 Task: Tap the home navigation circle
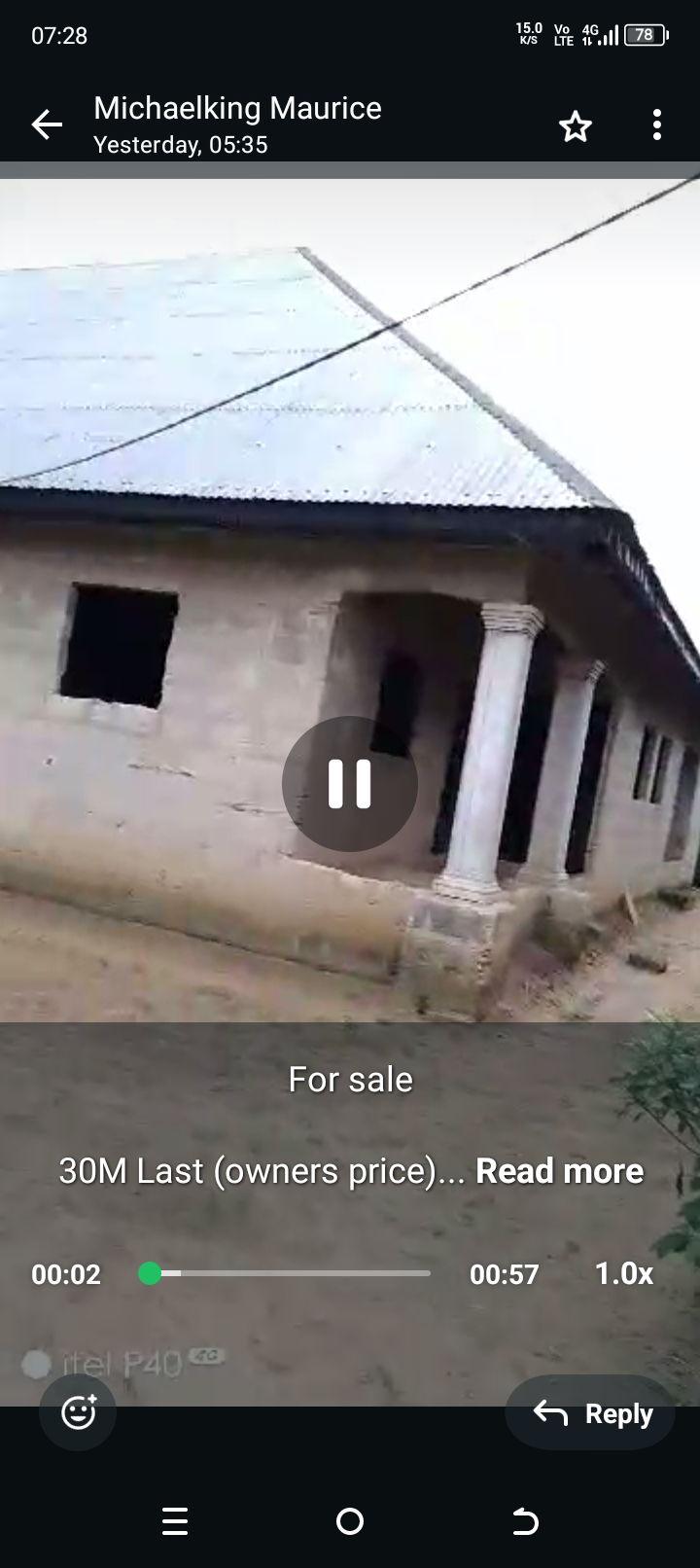[350, 1521]
